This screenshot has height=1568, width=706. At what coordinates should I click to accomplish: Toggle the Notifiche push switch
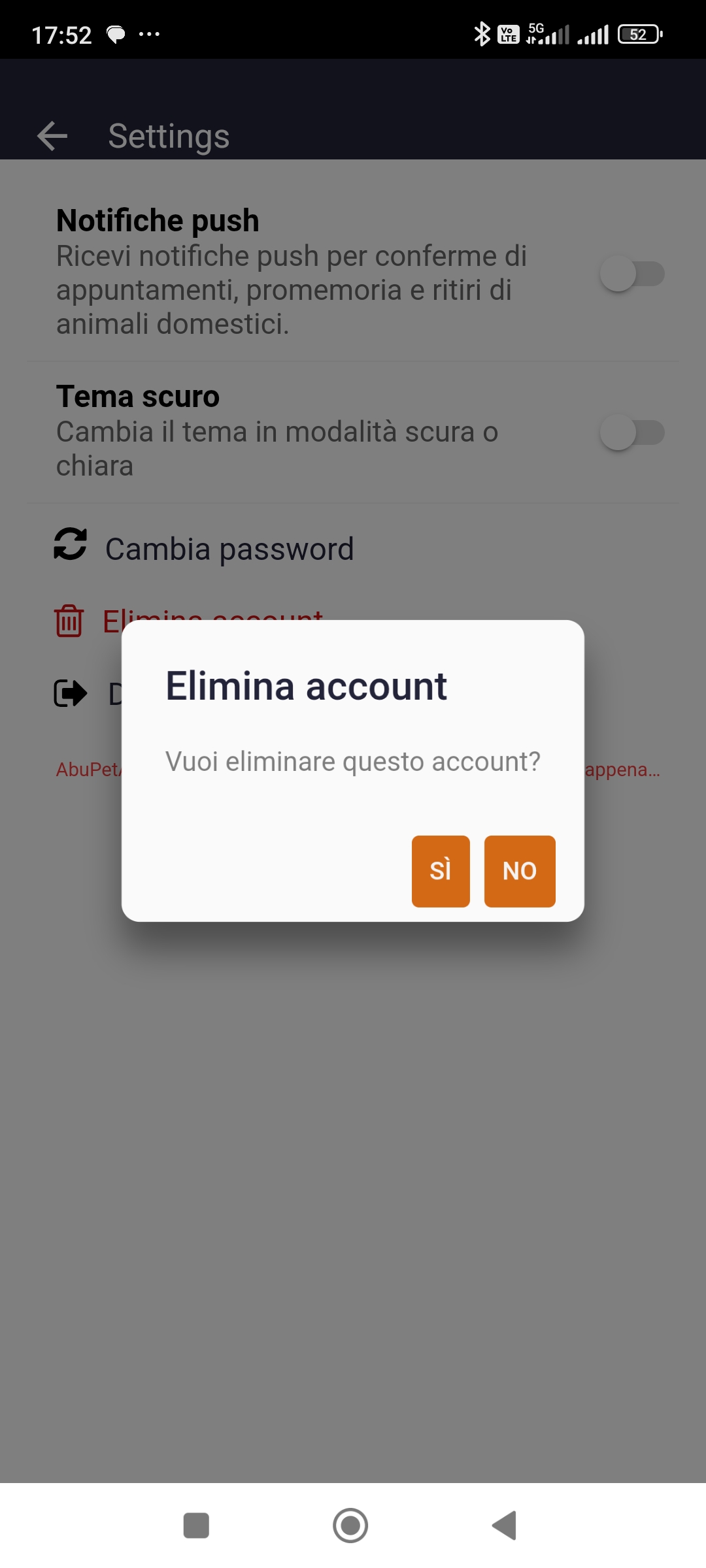632,274
